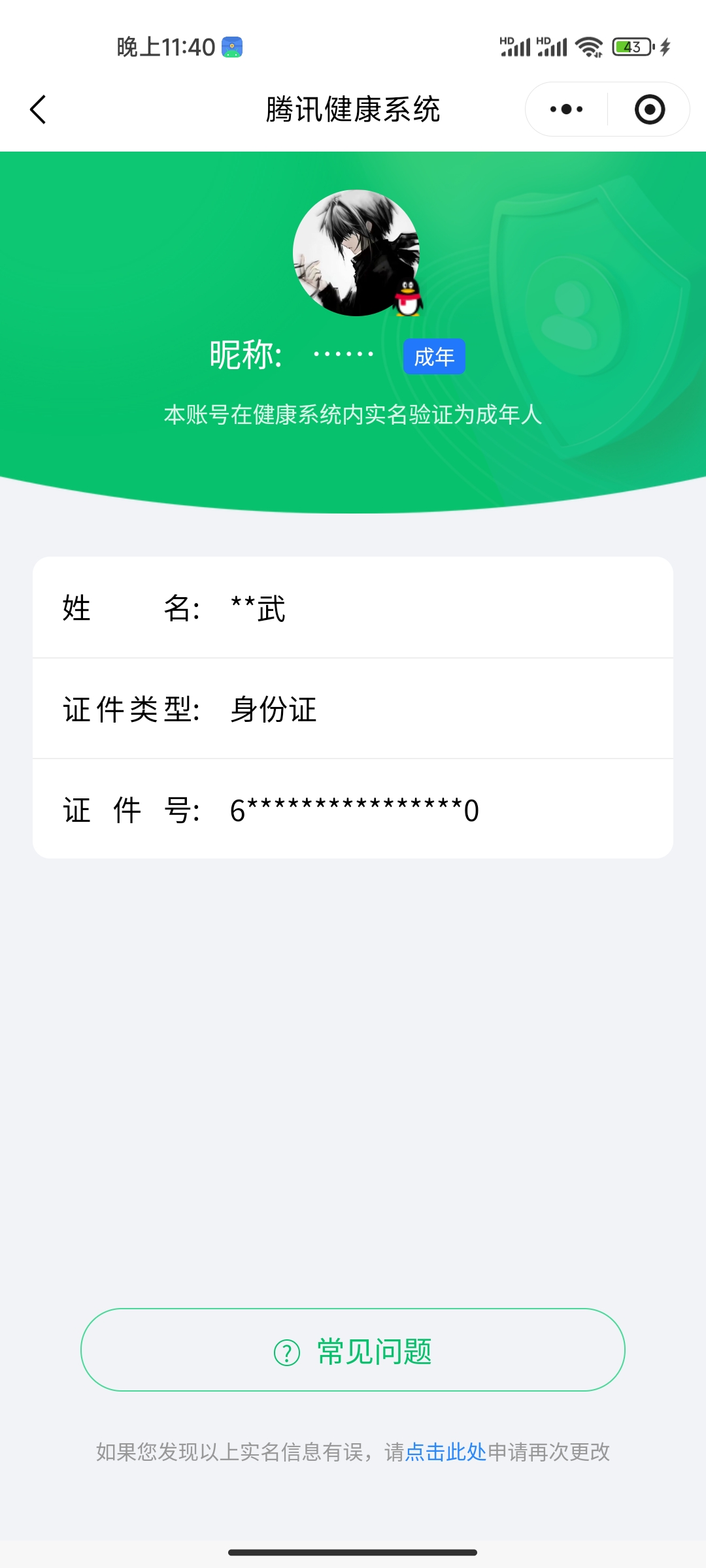Close the mini program with the circle icon
The height and width of the screenshot is (1568, 706).
point(649,109)
